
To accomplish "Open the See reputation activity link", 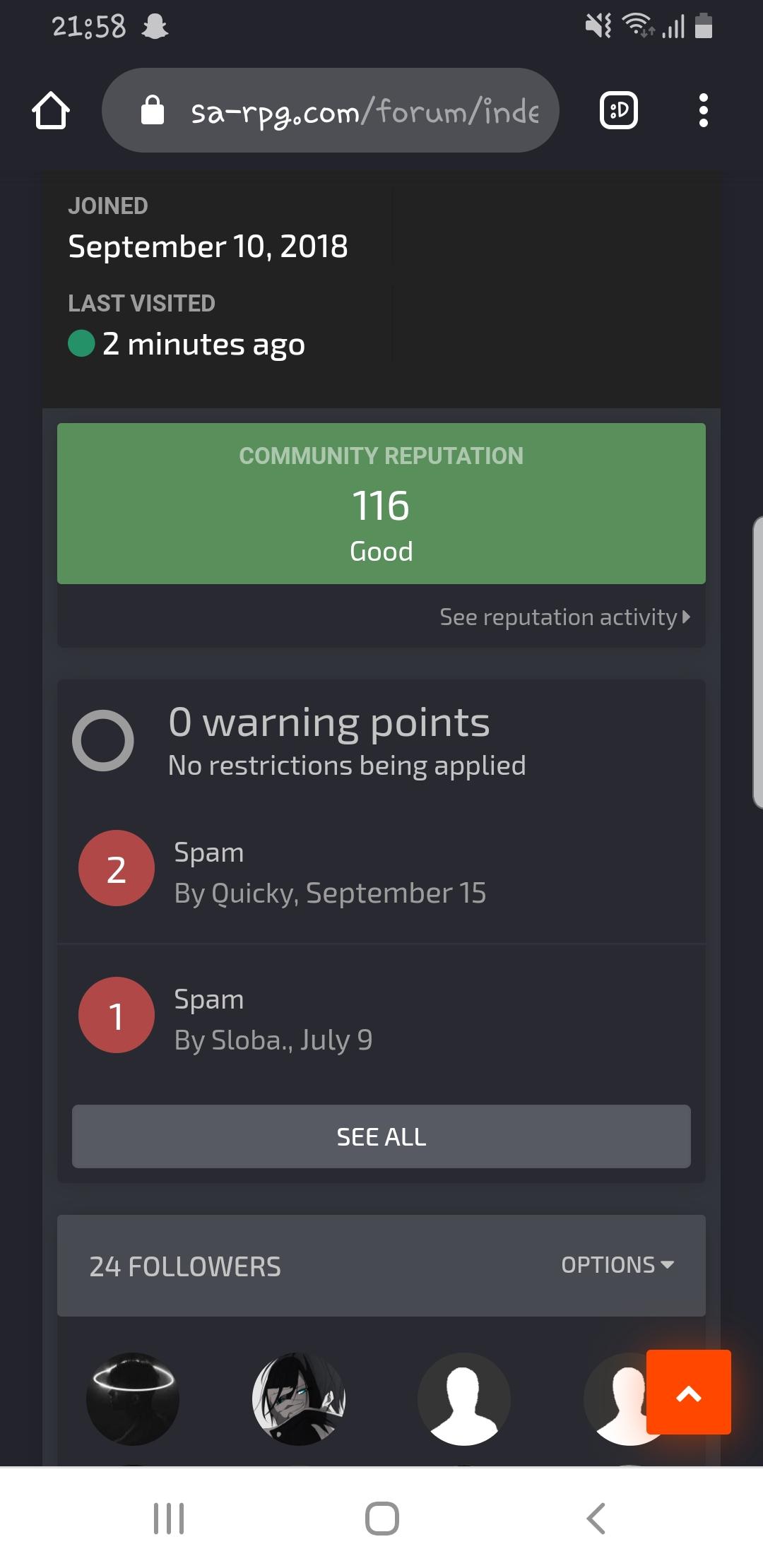I will point(564,617).
